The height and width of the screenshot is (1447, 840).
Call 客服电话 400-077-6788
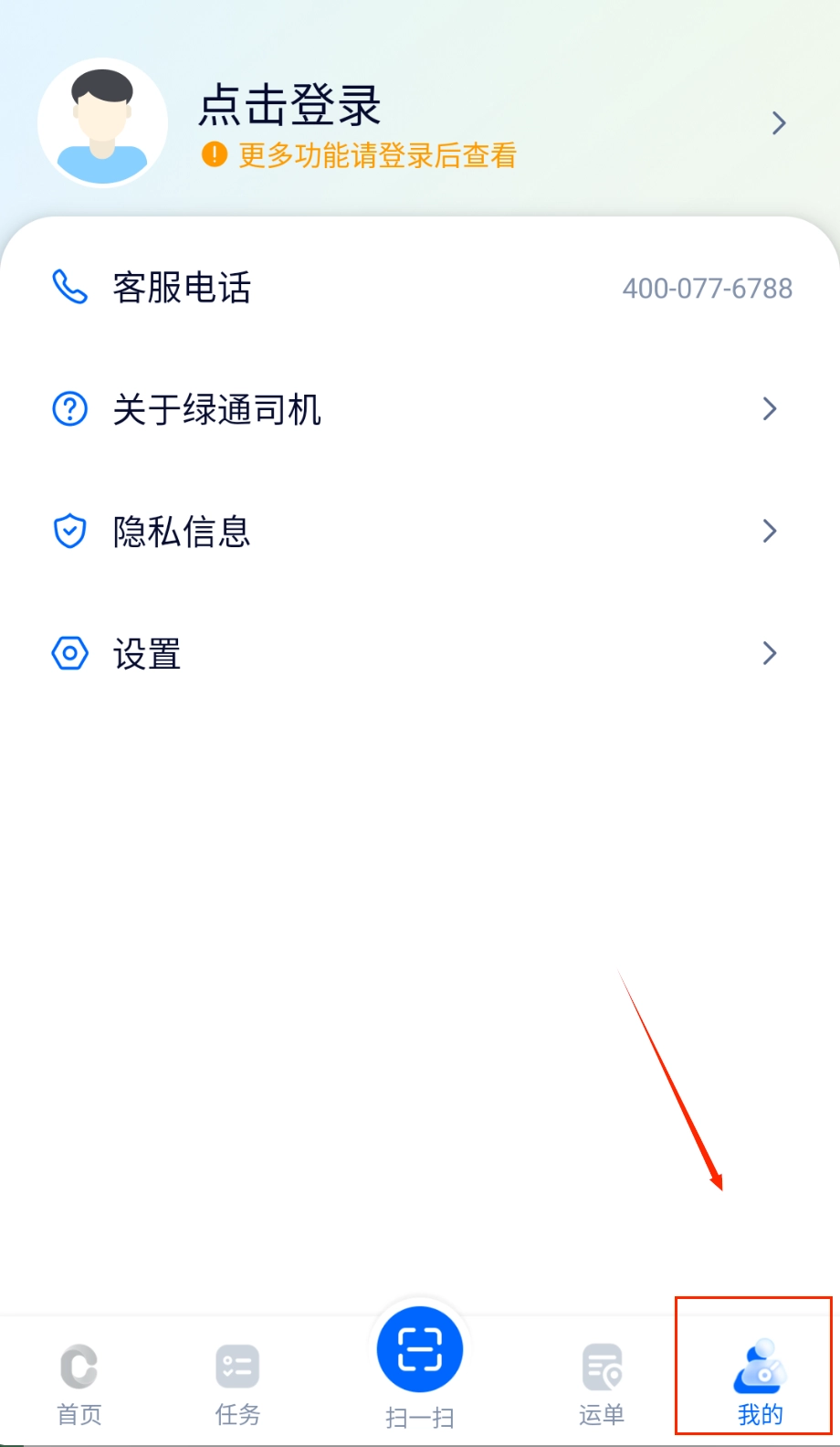[420, 288]
